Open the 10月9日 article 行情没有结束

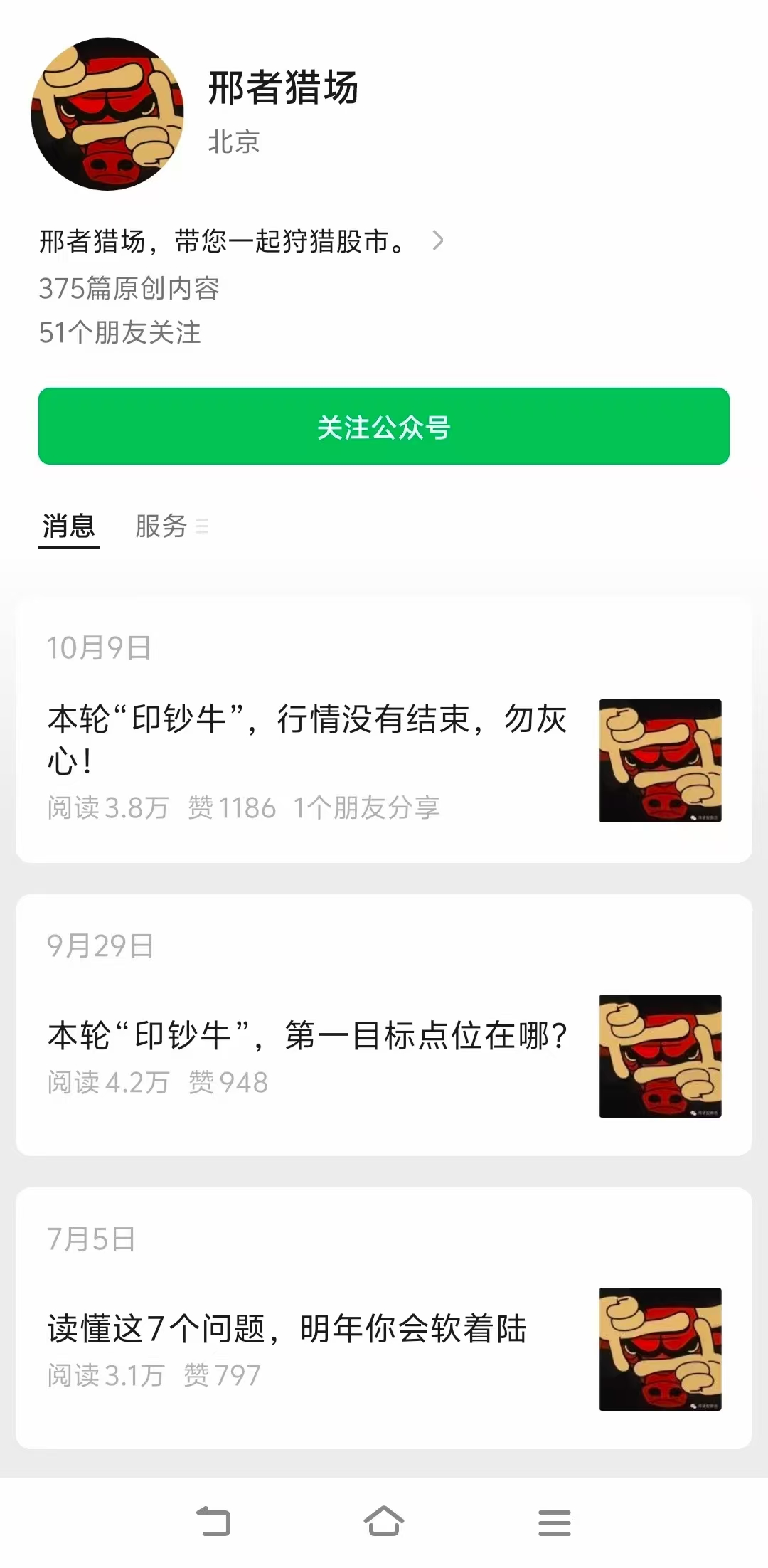(x=307, y=740)
